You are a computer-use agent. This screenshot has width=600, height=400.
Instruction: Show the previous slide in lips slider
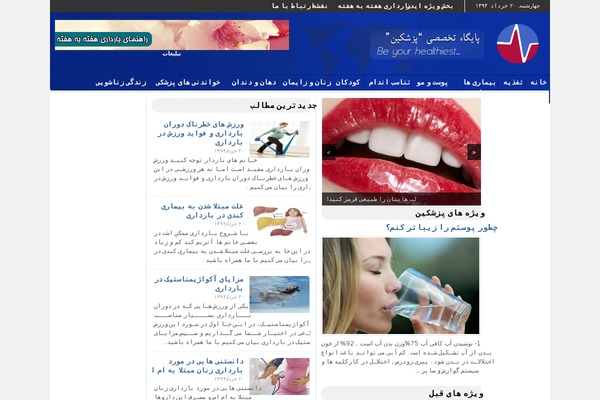pos(329,152)
